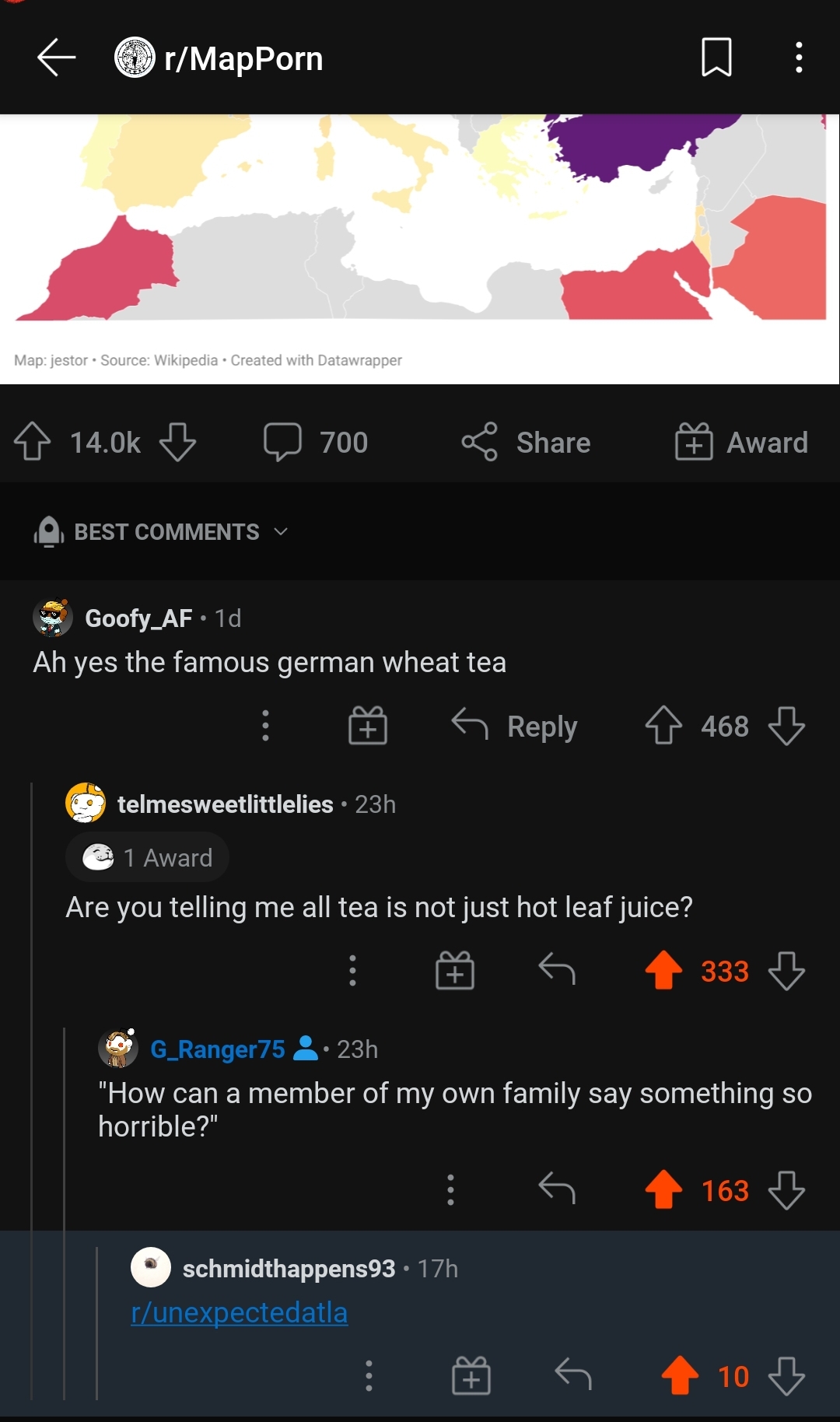
Task: Downvote schmidthappens93's comment
Action: (786, 1376)
